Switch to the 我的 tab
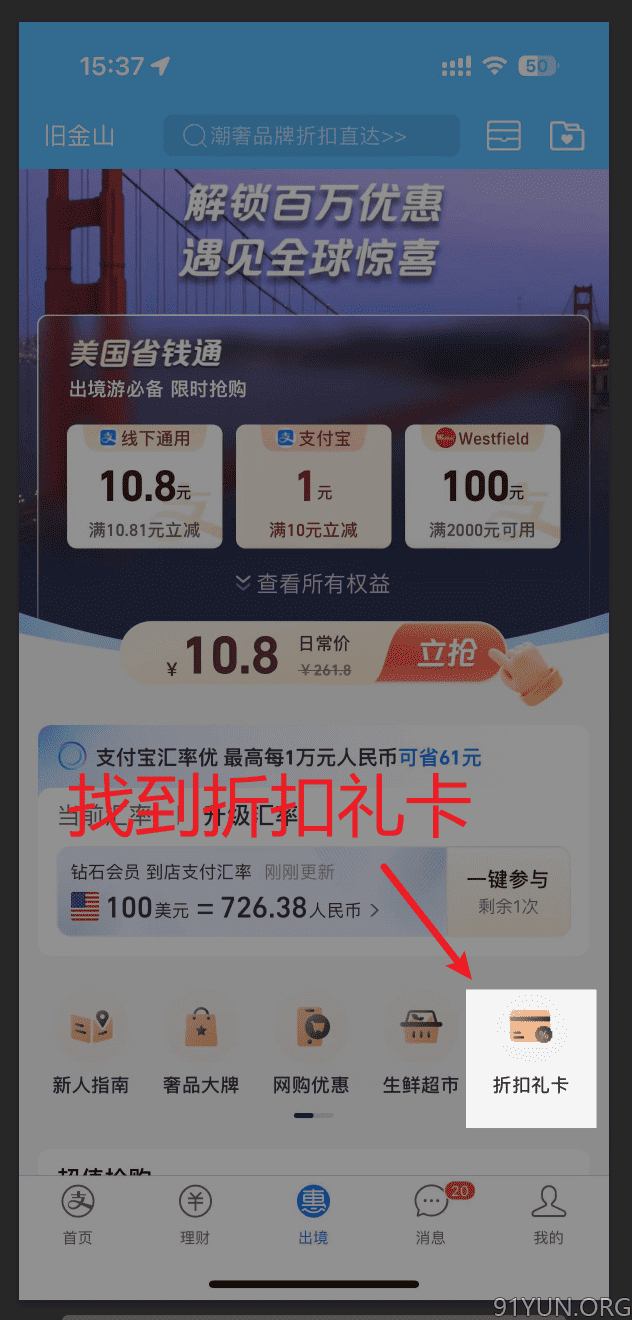The width and height of the screenshot is (632, 1320). click(548, 1214)
